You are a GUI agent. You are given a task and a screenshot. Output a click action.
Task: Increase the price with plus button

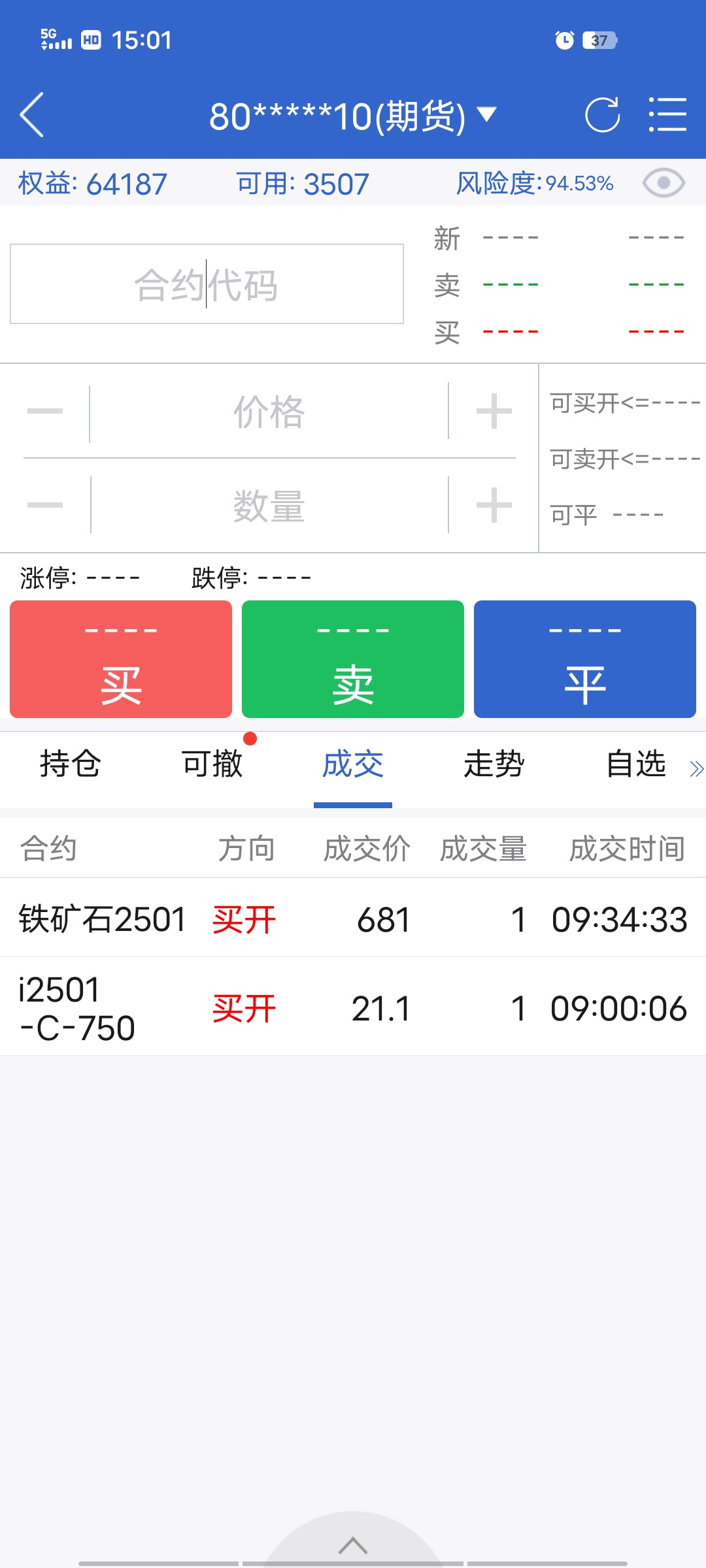[x=494, y=412]
